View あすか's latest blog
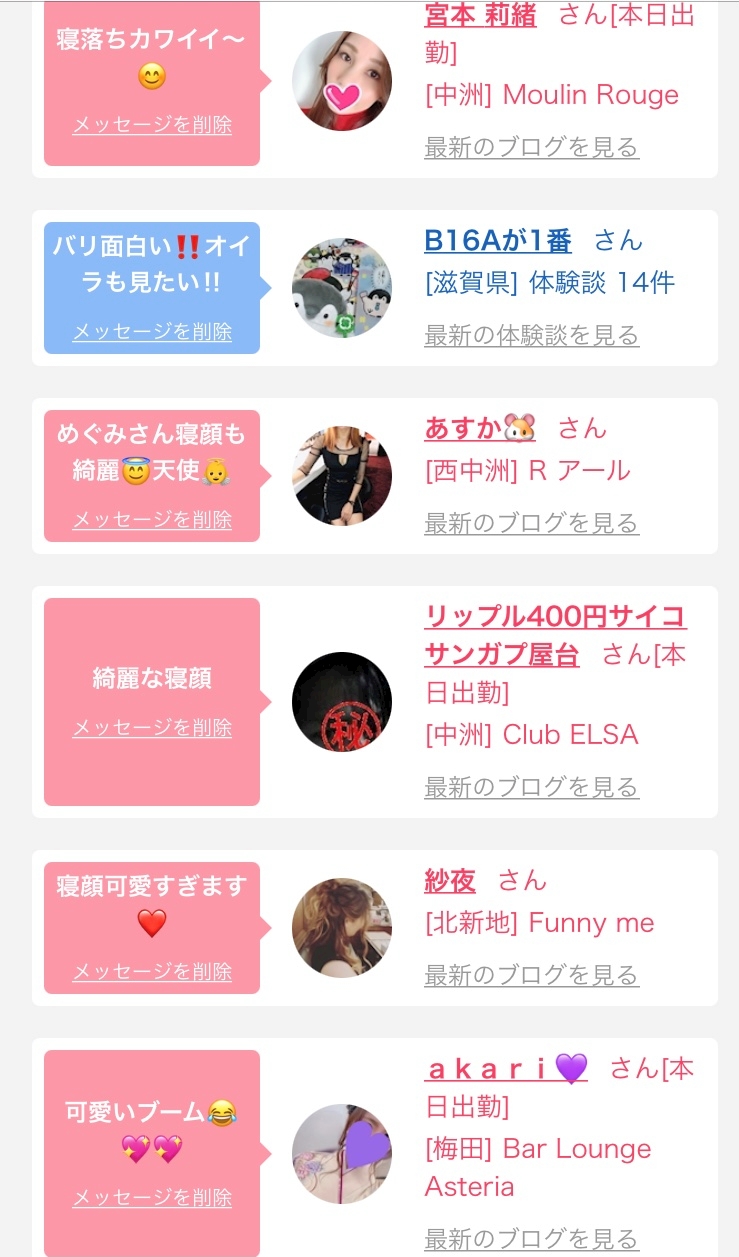Screen dimensions: 739x1257 click(x=531, y=523)
